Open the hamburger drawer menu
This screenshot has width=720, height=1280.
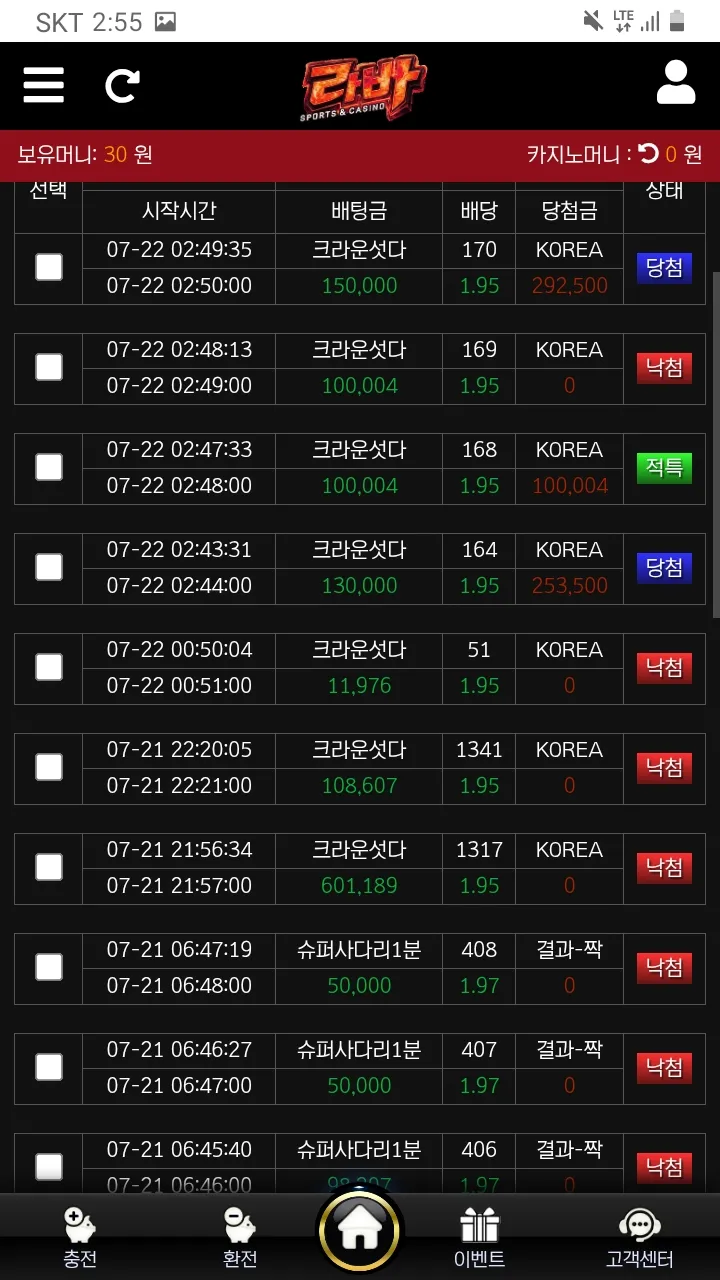(44, 85)
